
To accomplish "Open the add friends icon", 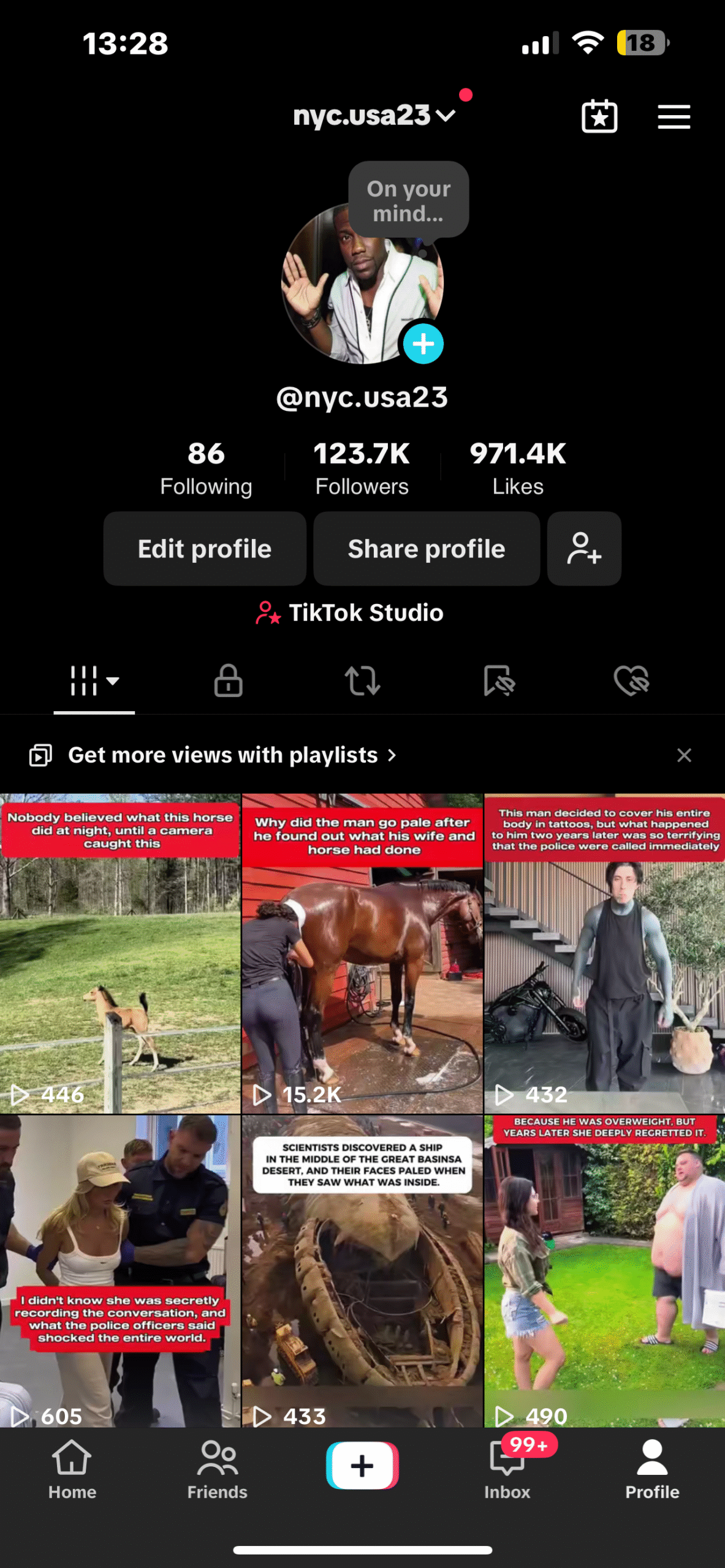I will coord(584,548).
